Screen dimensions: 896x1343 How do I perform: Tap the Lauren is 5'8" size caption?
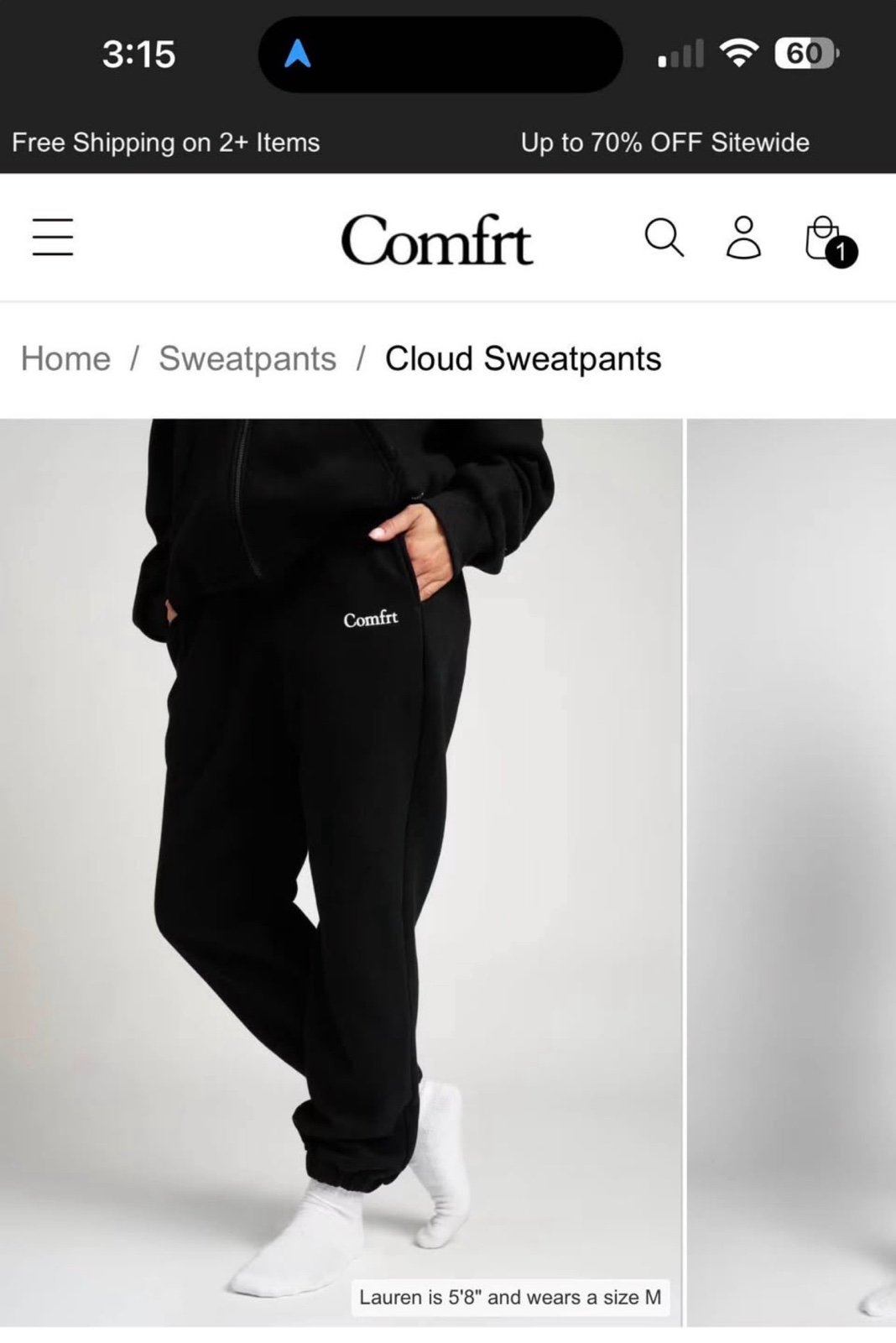click(x=510, y=1298)
